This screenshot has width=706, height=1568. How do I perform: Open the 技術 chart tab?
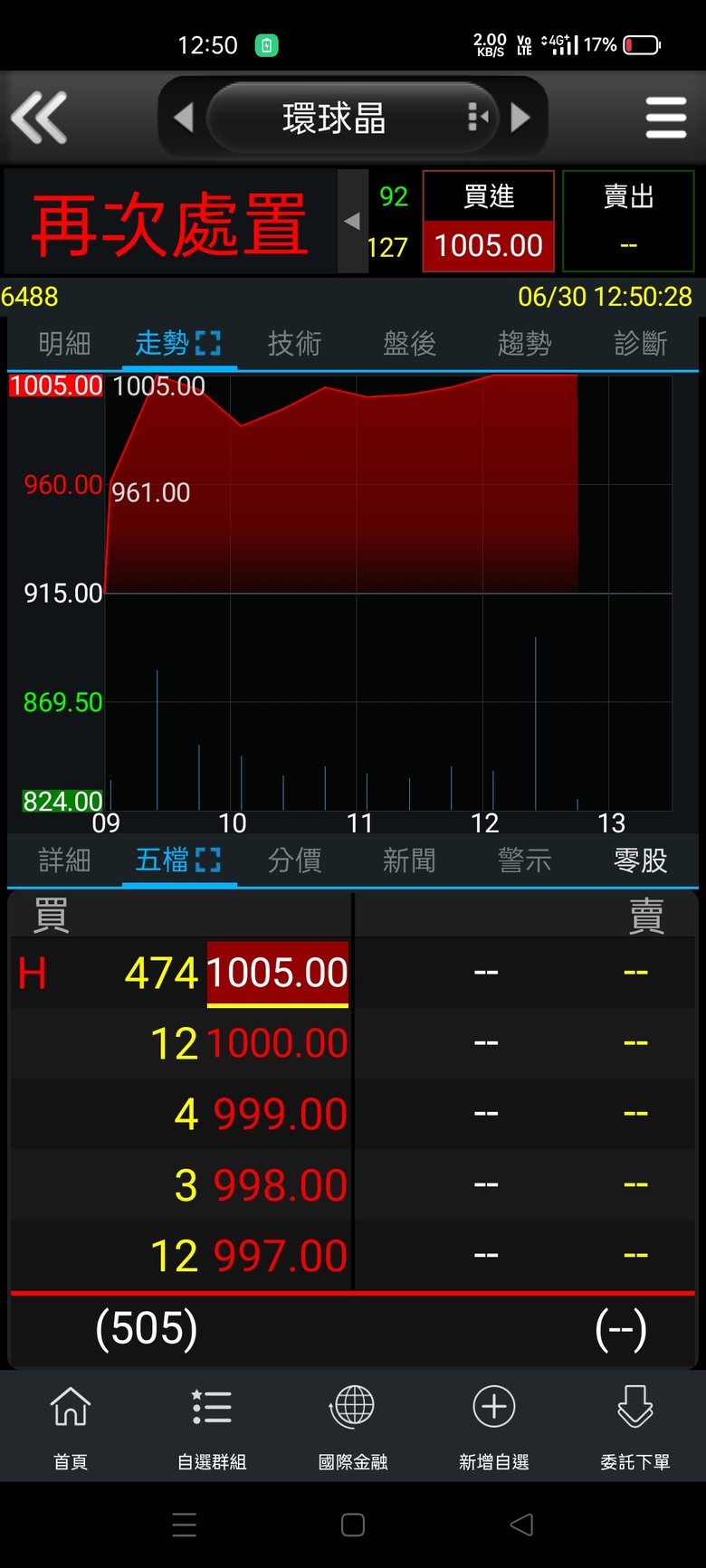point(294,344)
